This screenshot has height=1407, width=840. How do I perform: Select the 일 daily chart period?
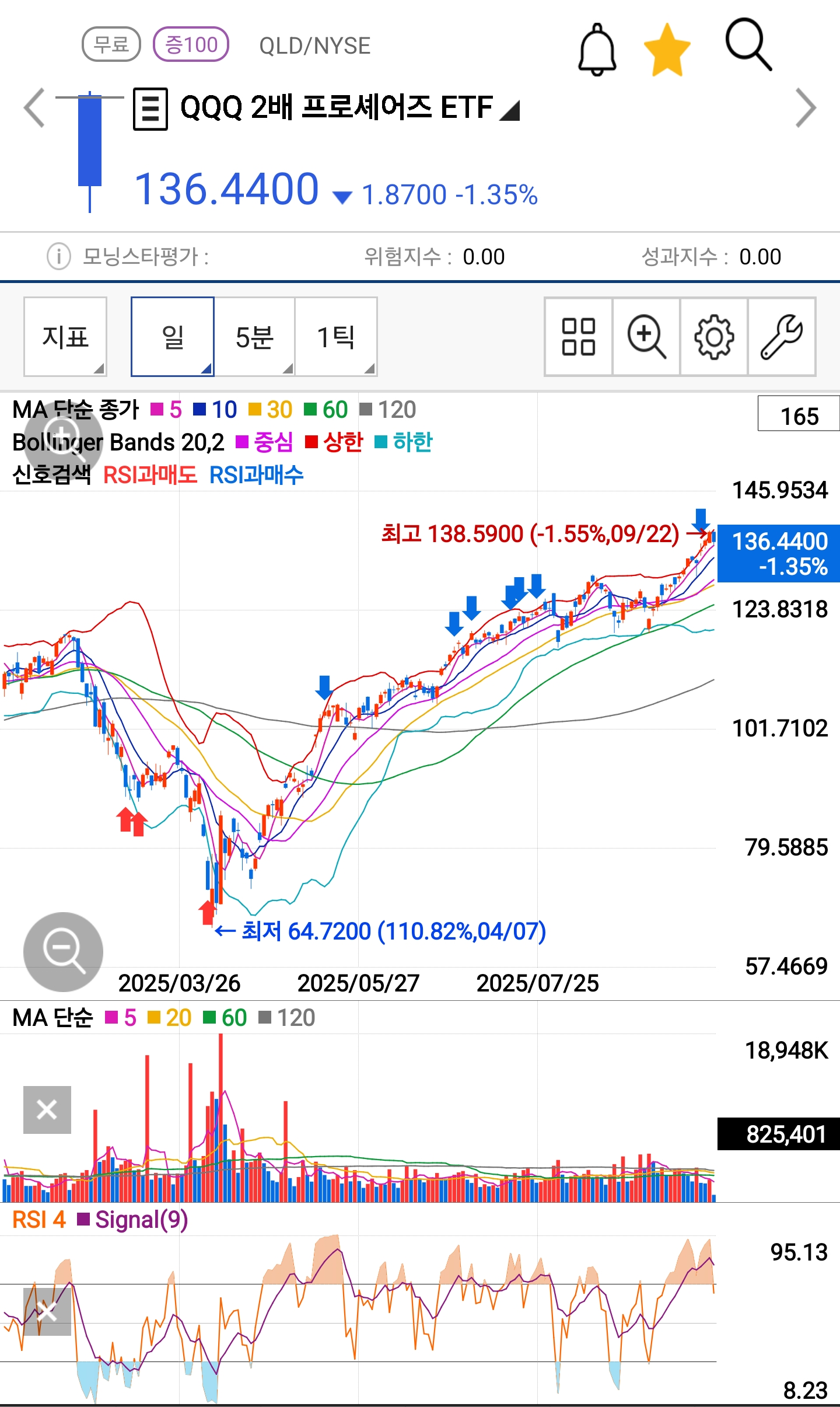point(173,337)
